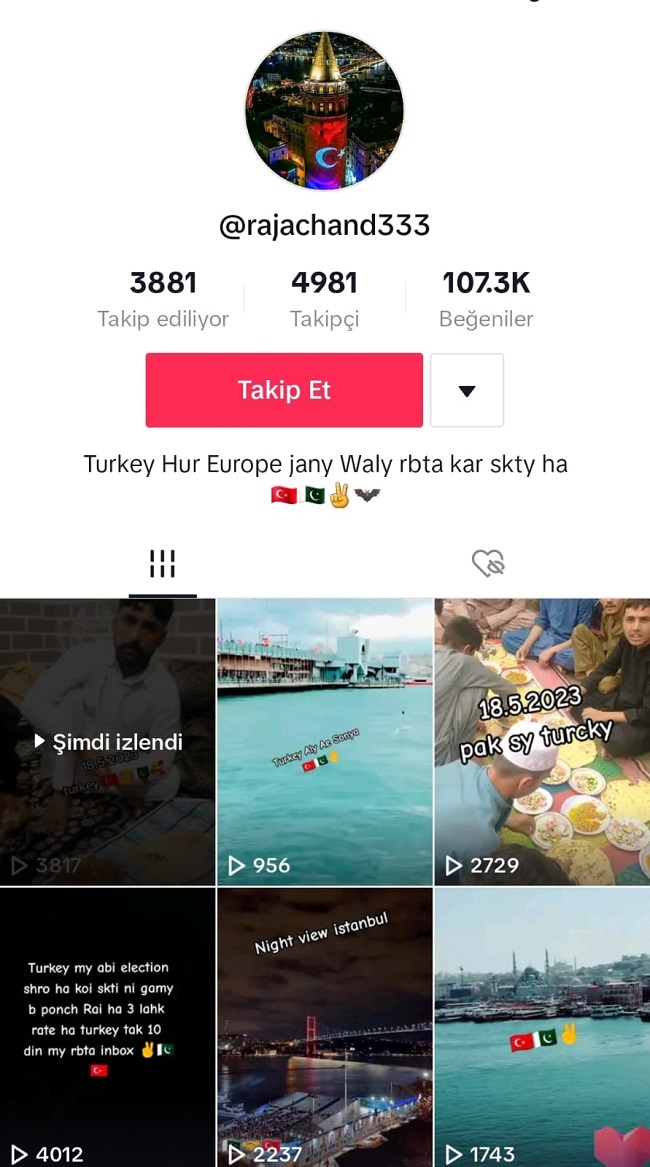Open the 3881 Takip ediliyor list
This screenshot has width=650, height=1167.
point(163,299)
